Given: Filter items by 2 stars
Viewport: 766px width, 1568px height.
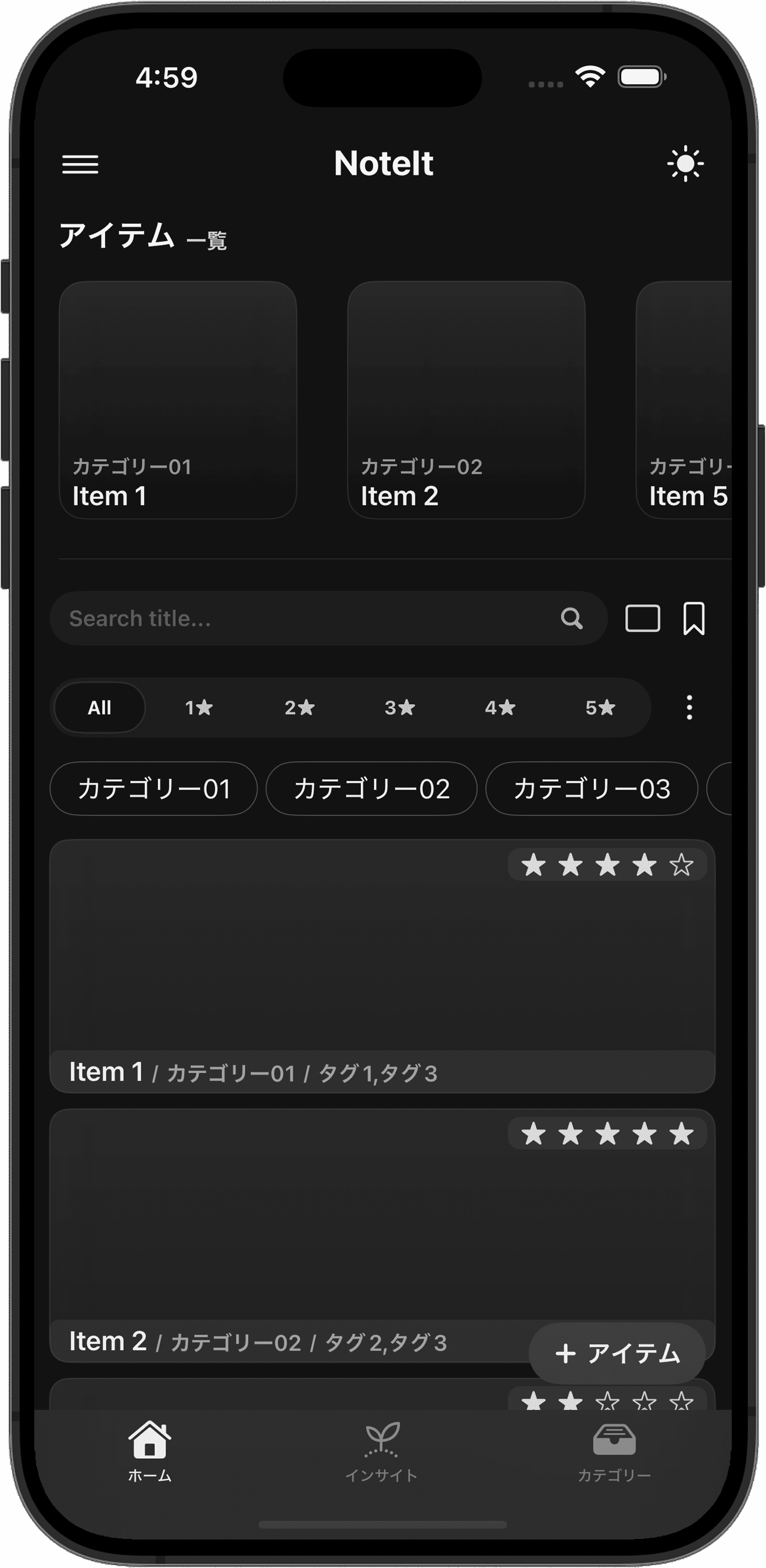Looking at the screenshot, I should tap(299, 707).
